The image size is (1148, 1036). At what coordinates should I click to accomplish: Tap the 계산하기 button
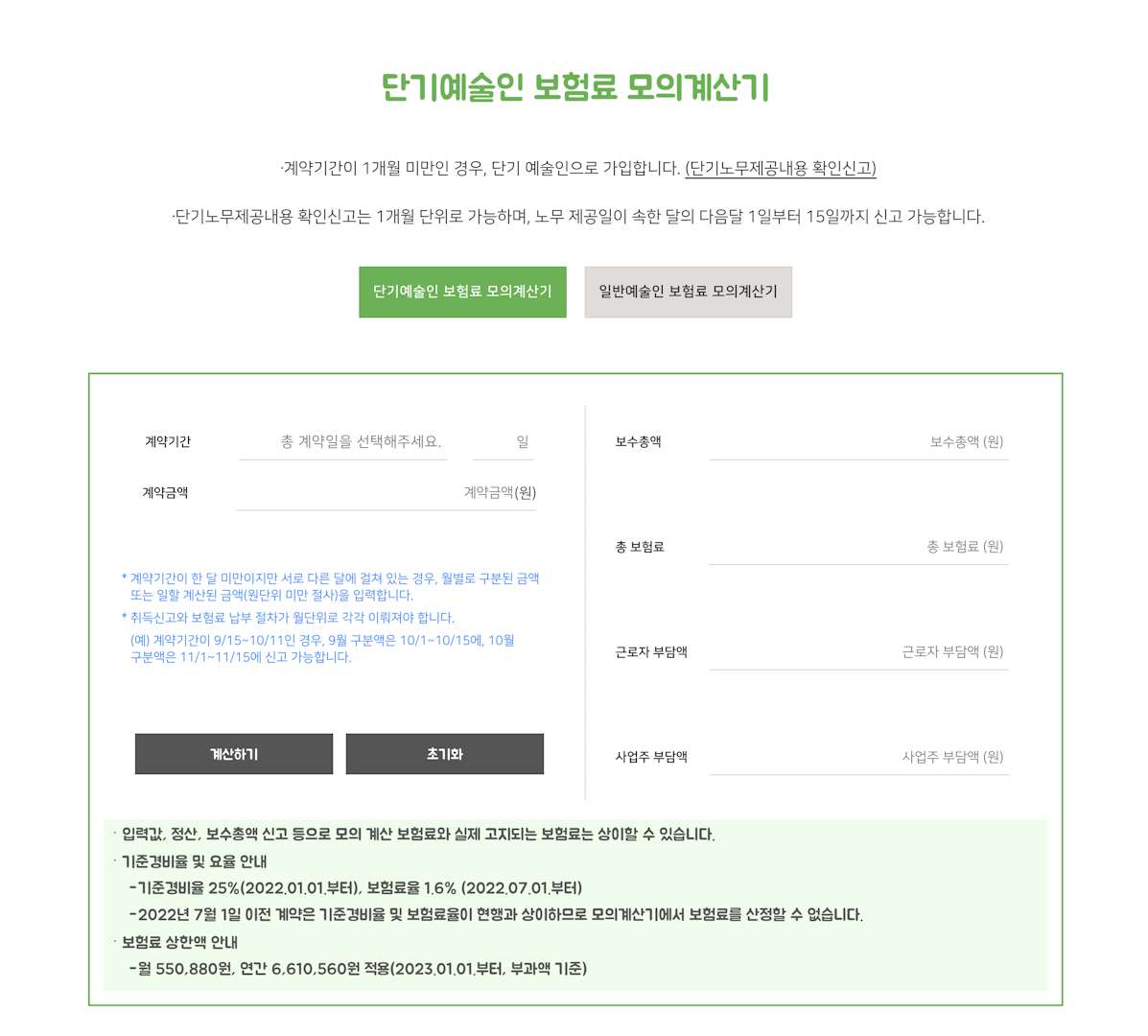234,754
